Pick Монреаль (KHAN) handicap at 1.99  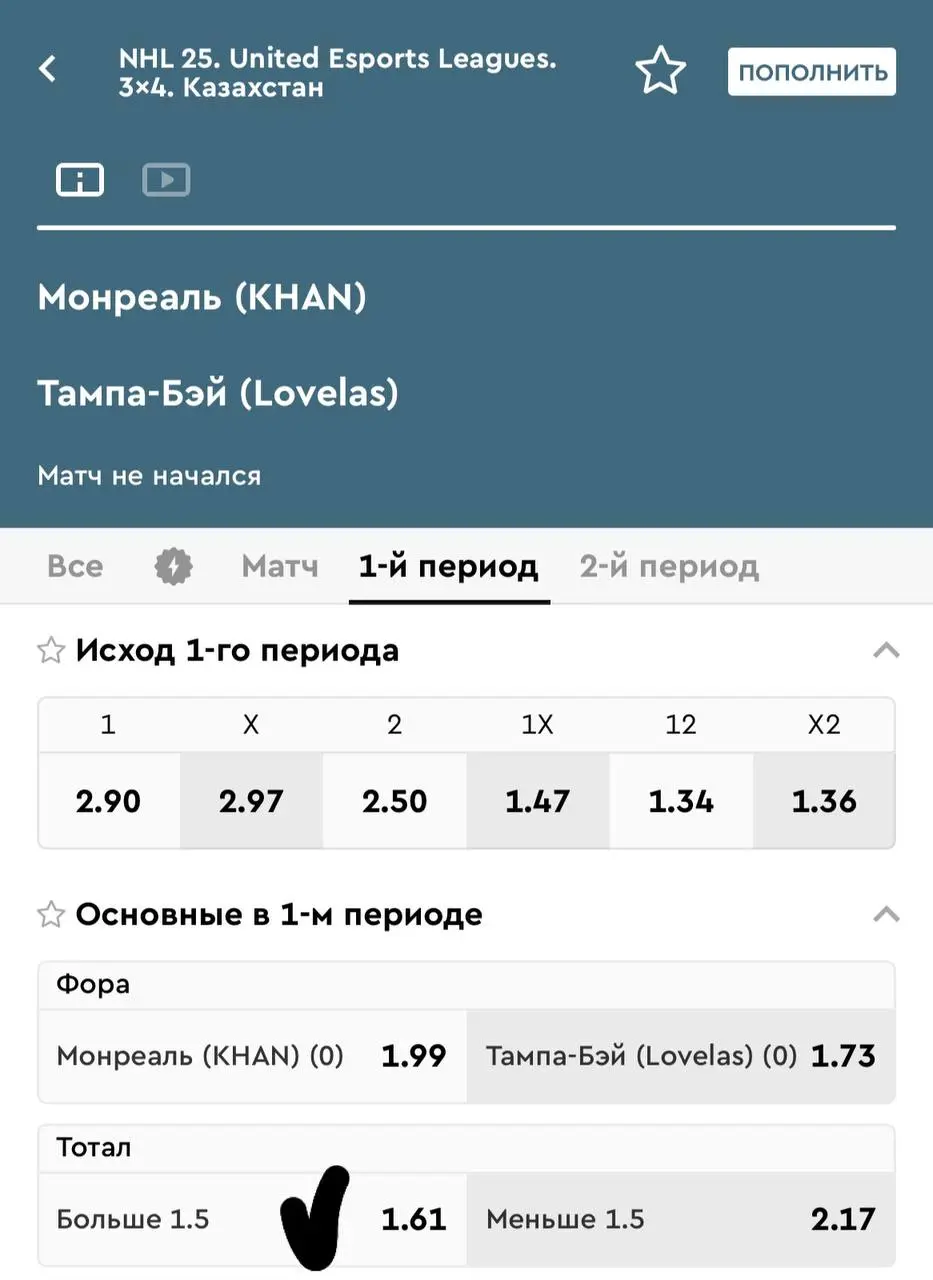[x=252, y=1056]
